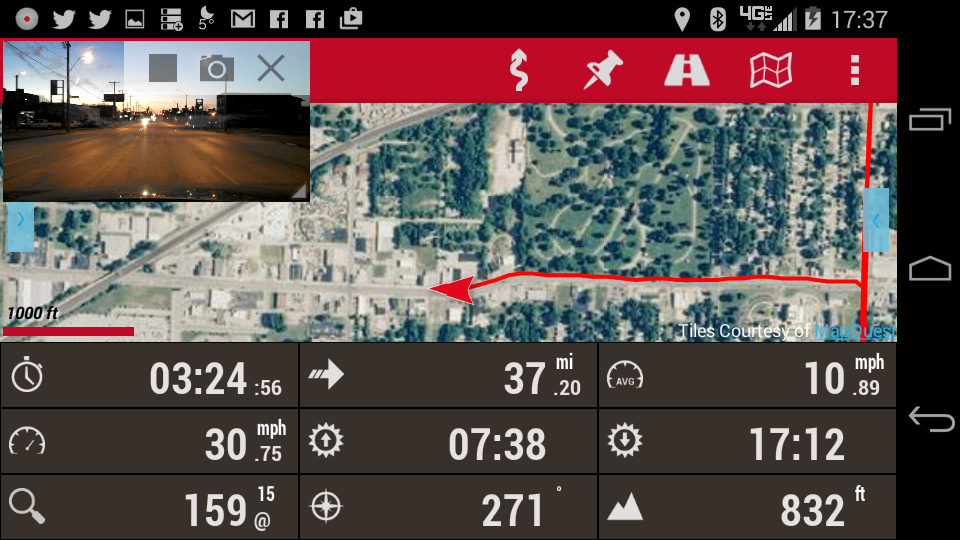
Task: Take a photo with camera icon
Action: click(216, 68)
